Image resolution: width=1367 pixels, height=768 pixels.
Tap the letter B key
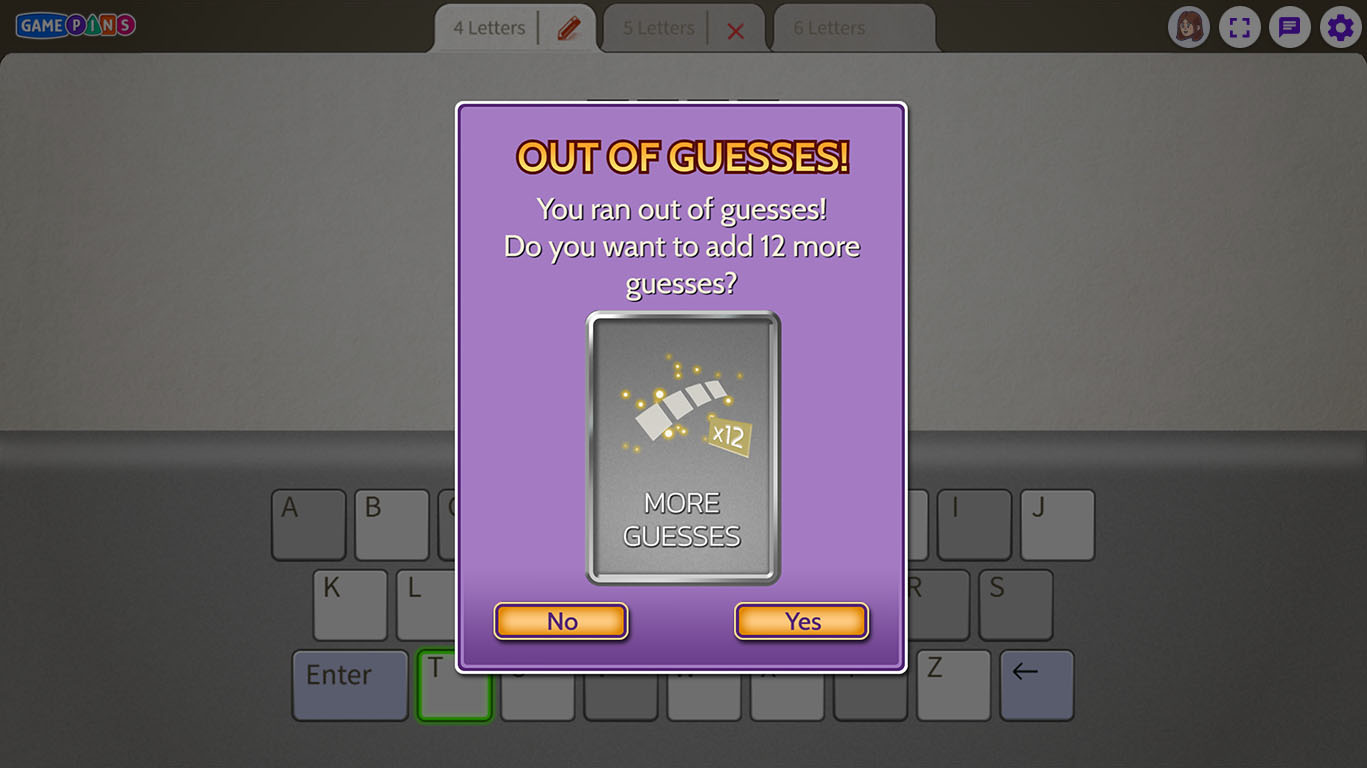click(391, 524)
